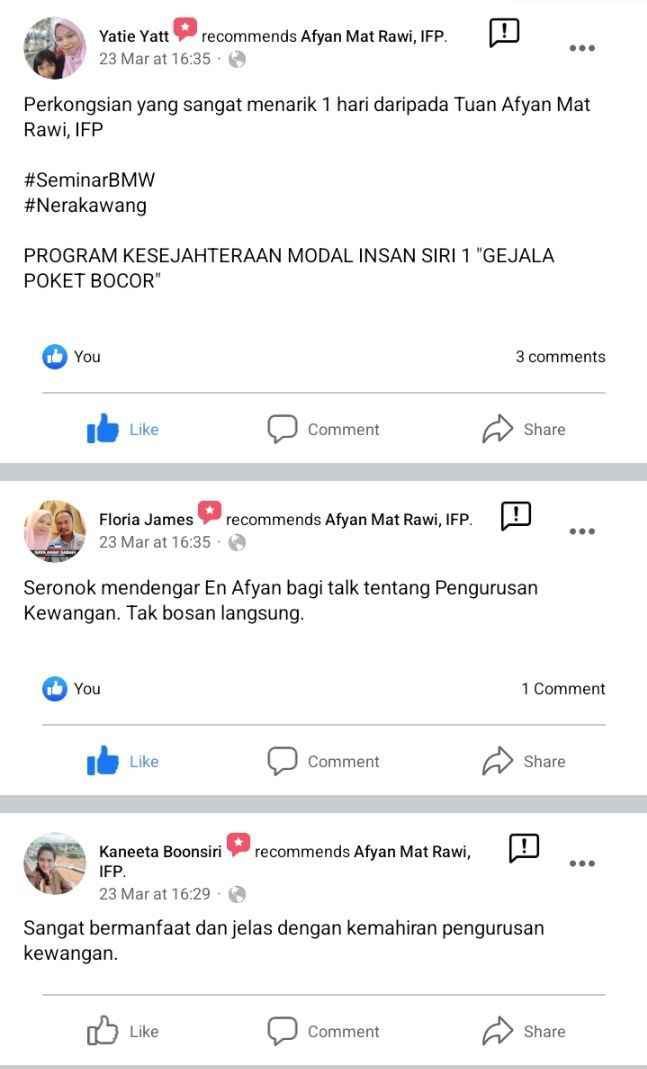Viewport: 647px width, 1069px height.
Task: Open the overflow menu on Kaneeta Boonsiri's post
Action: (x=582, y=864)
